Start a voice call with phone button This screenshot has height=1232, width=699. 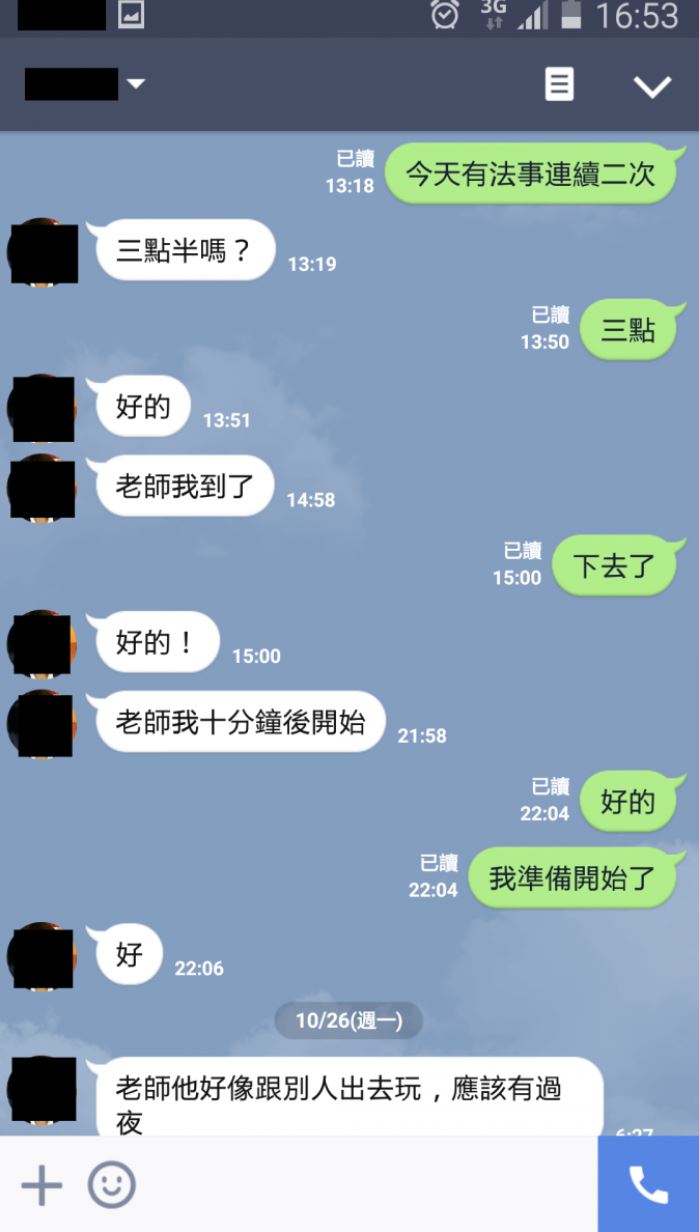(x=648, y=1185)
